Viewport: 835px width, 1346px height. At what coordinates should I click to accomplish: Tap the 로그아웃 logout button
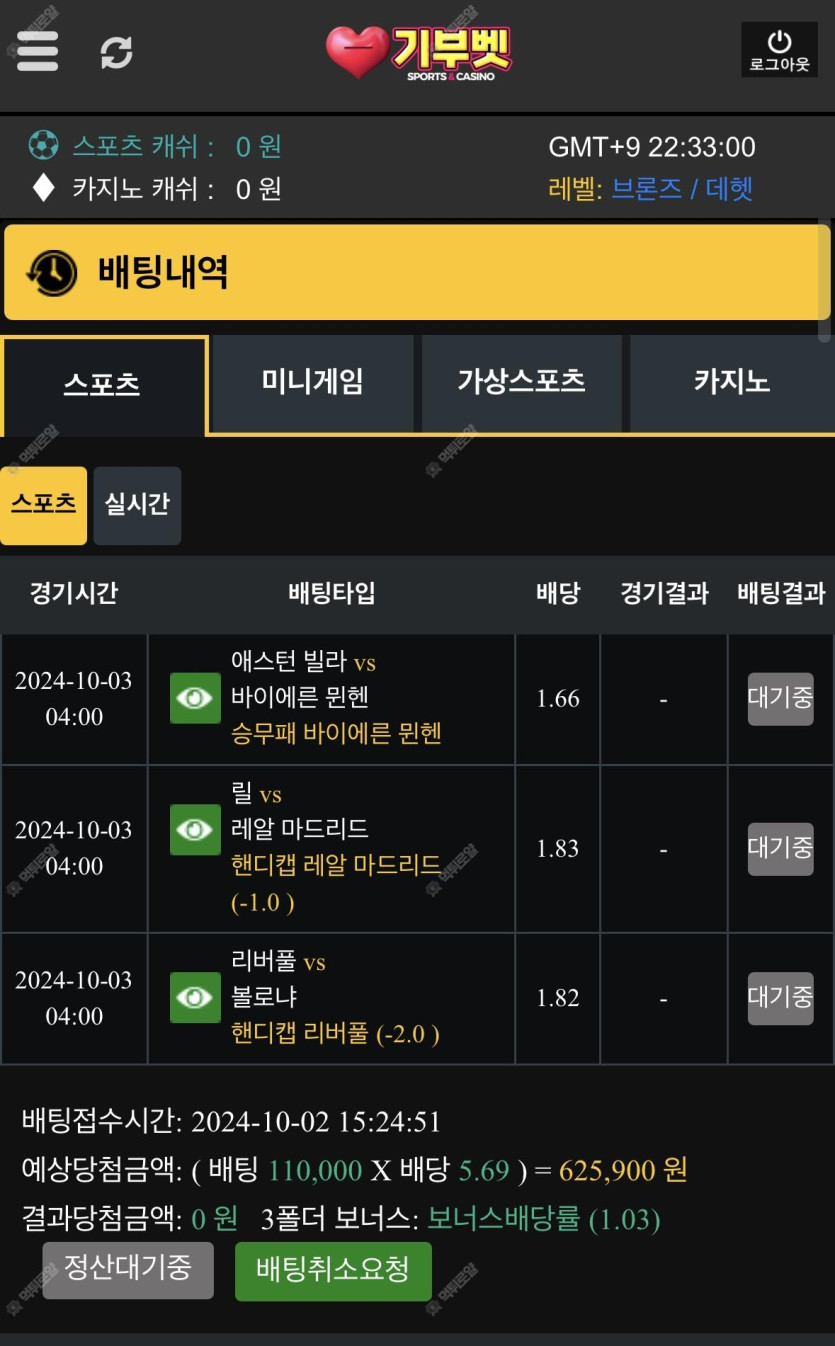point(779,50)
